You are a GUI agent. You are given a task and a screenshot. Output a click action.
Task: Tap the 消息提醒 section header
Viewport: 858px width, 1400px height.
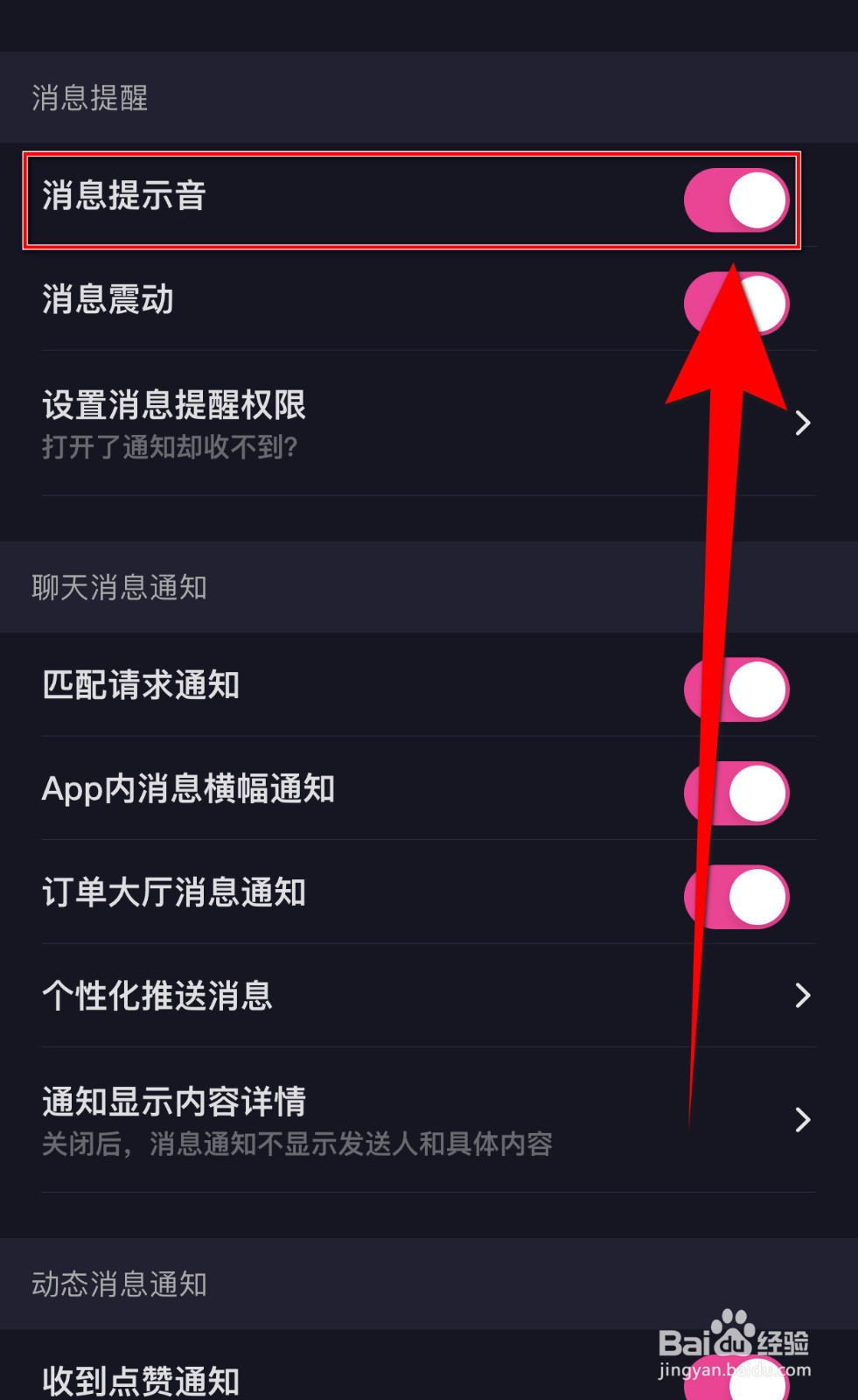coord(89,99)
